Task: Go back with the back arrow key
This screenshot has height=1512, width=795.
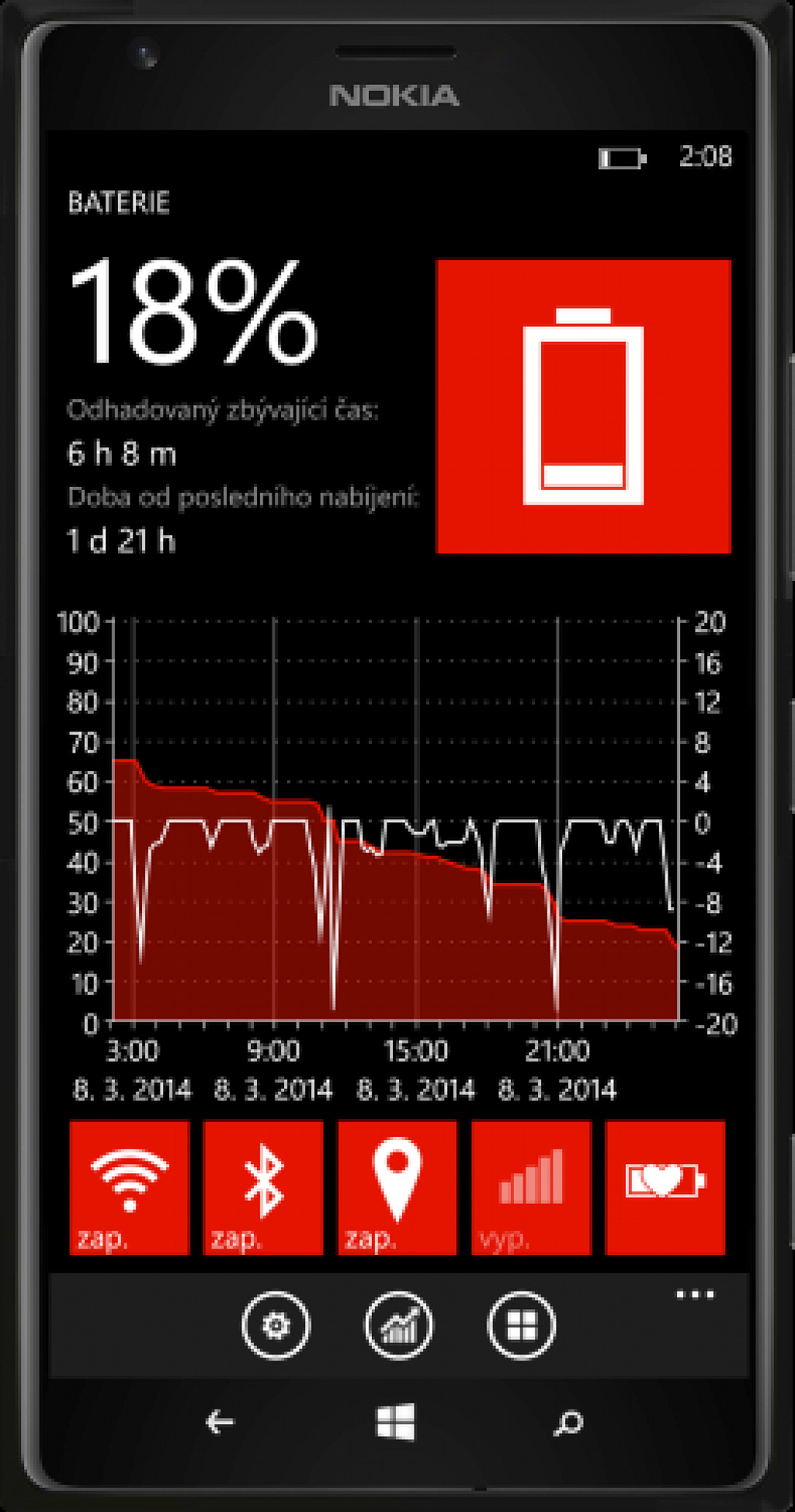Action: (x=220, y=1423)
